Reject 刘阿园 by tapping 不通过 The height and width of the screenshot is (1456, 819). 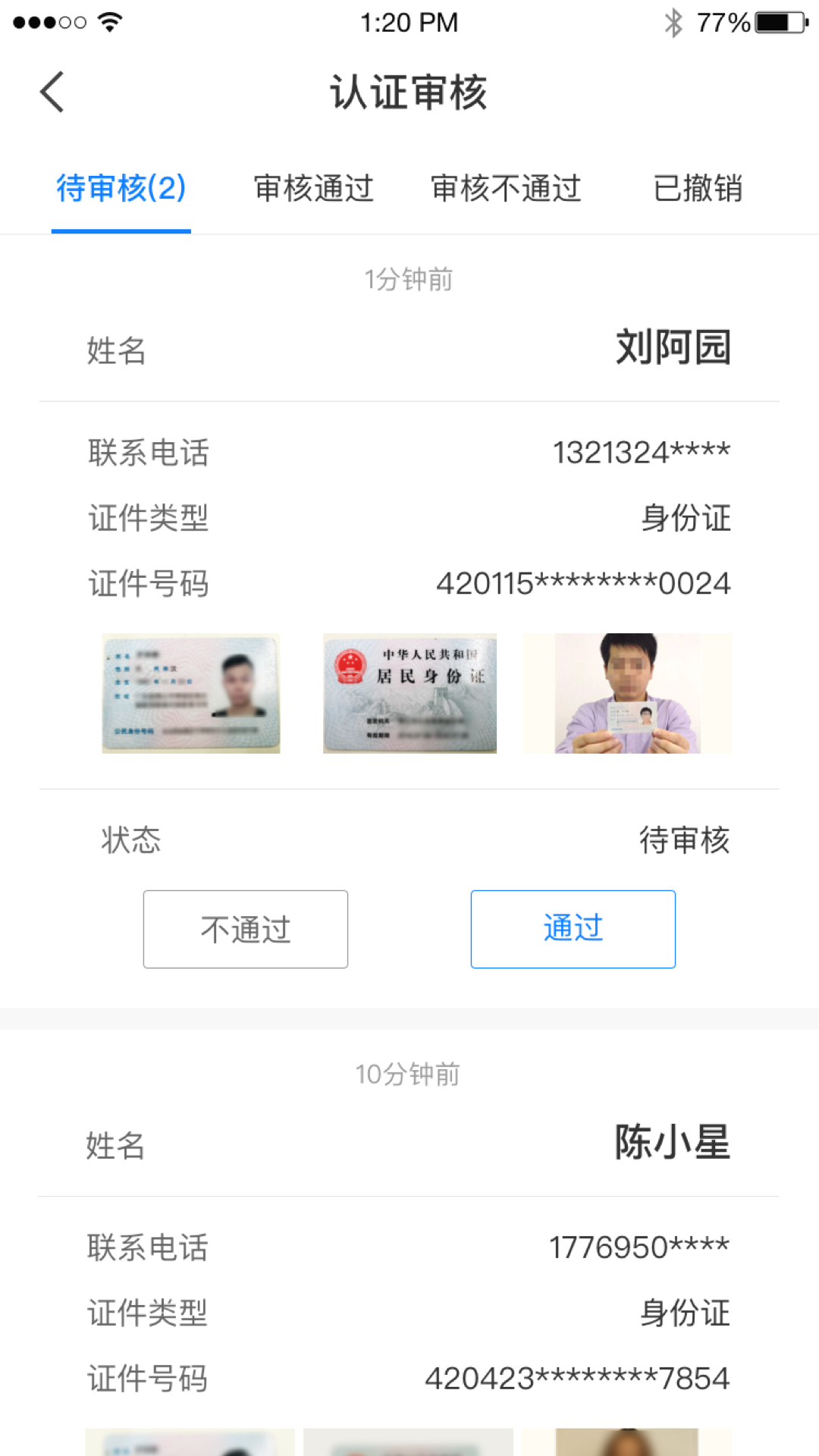coord(245,928)
